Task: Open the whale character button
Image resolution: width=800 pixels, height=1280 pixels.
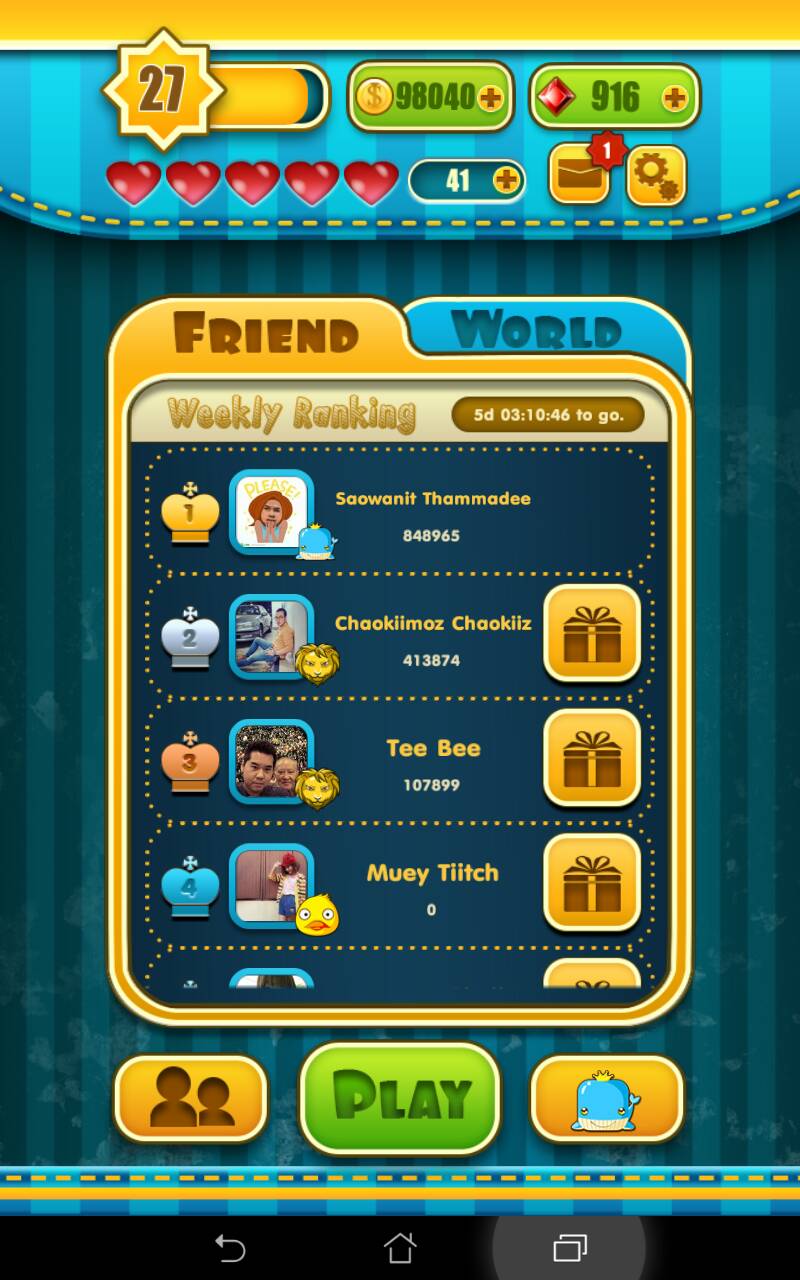Action: [x=607, y=1099]
